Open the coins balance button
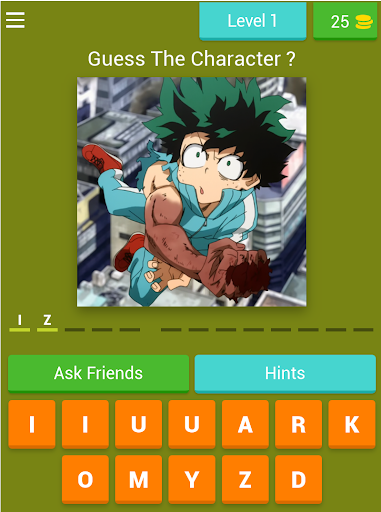This screenshot has height=512, width=381. 345,21
